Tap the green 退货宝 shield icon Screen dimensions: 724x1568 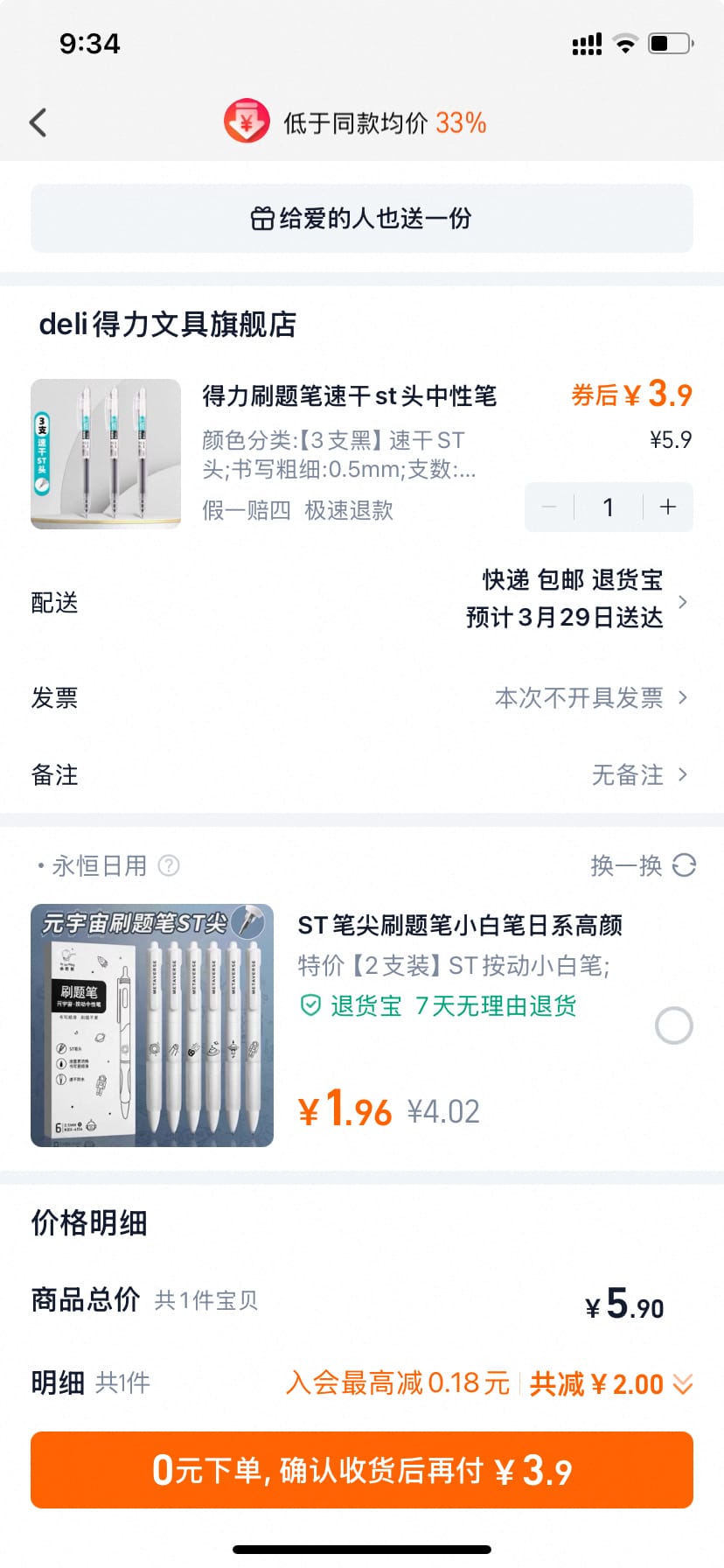pyautogui.click(x=310, y=1004)
